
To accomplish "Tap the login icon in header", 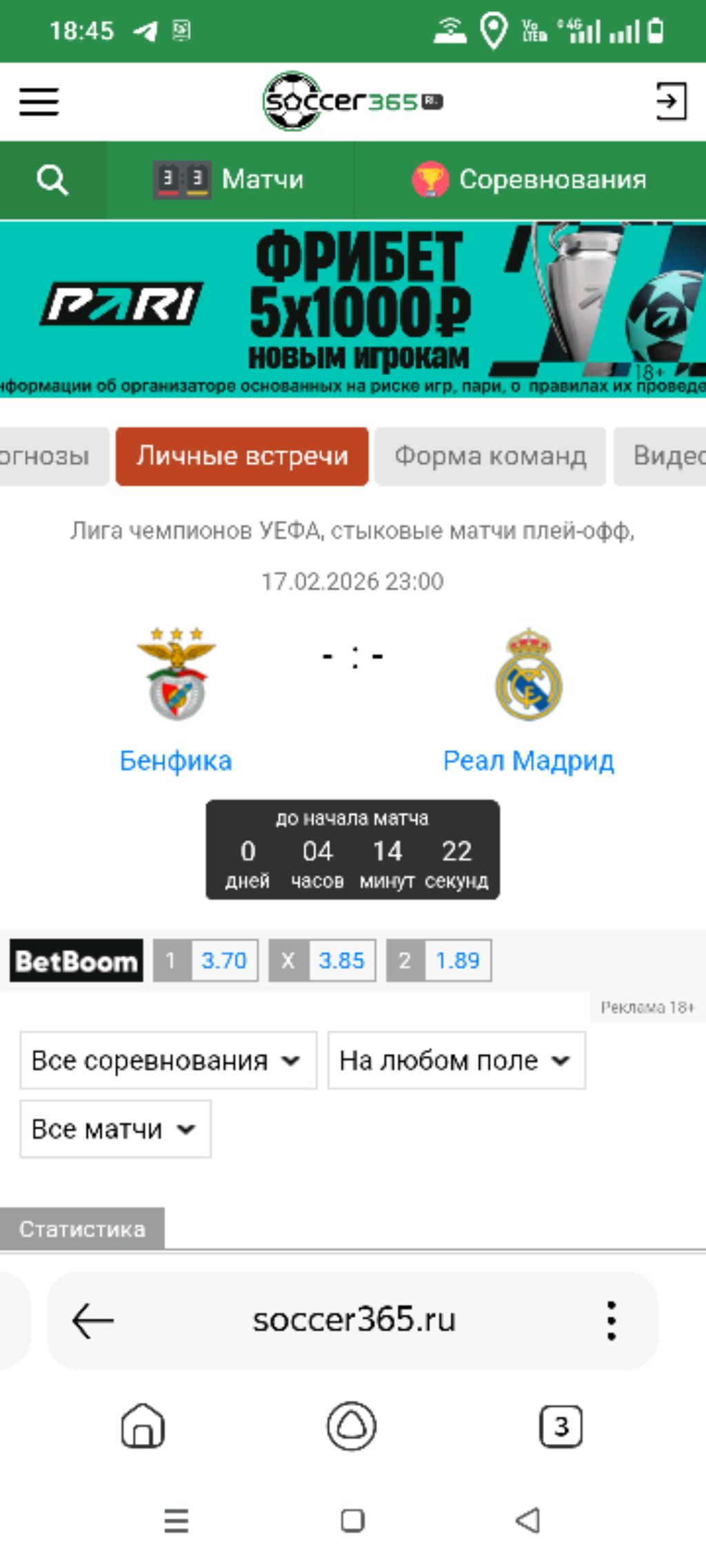I will [x=670, y=101].
